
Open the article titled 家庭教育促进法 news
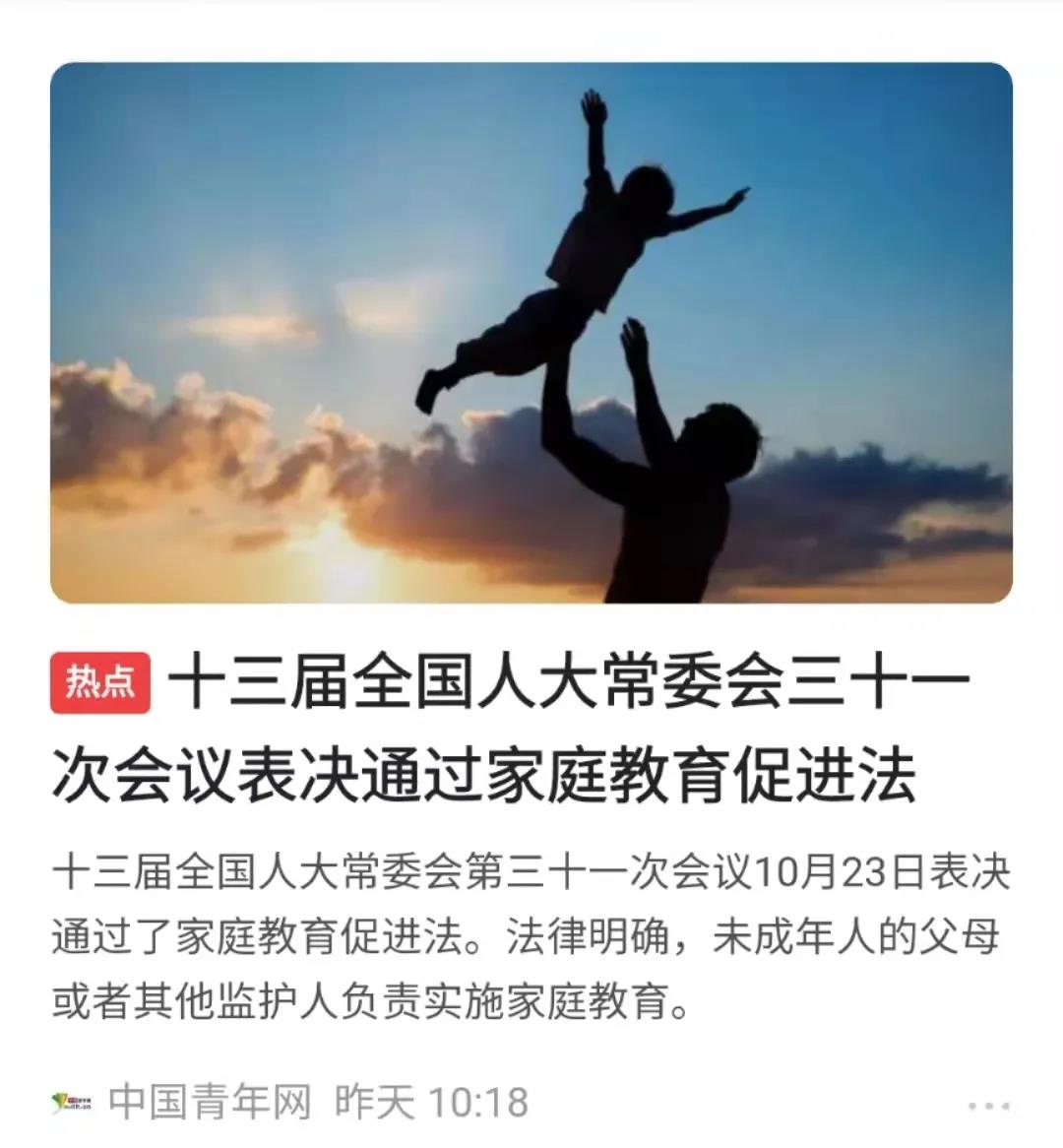[x=531, y=732]
